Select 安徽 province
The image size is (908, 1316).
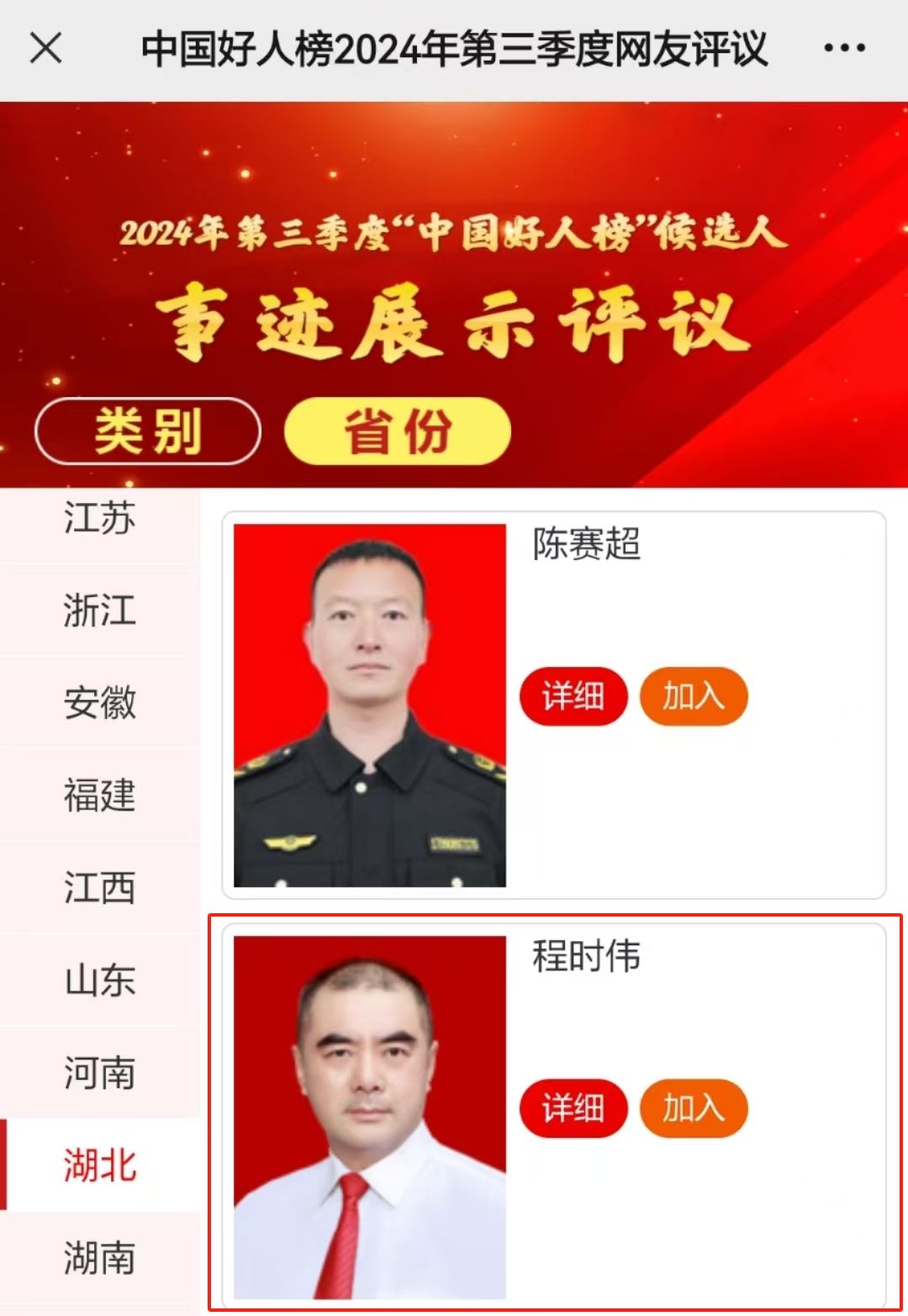(99, 703)
